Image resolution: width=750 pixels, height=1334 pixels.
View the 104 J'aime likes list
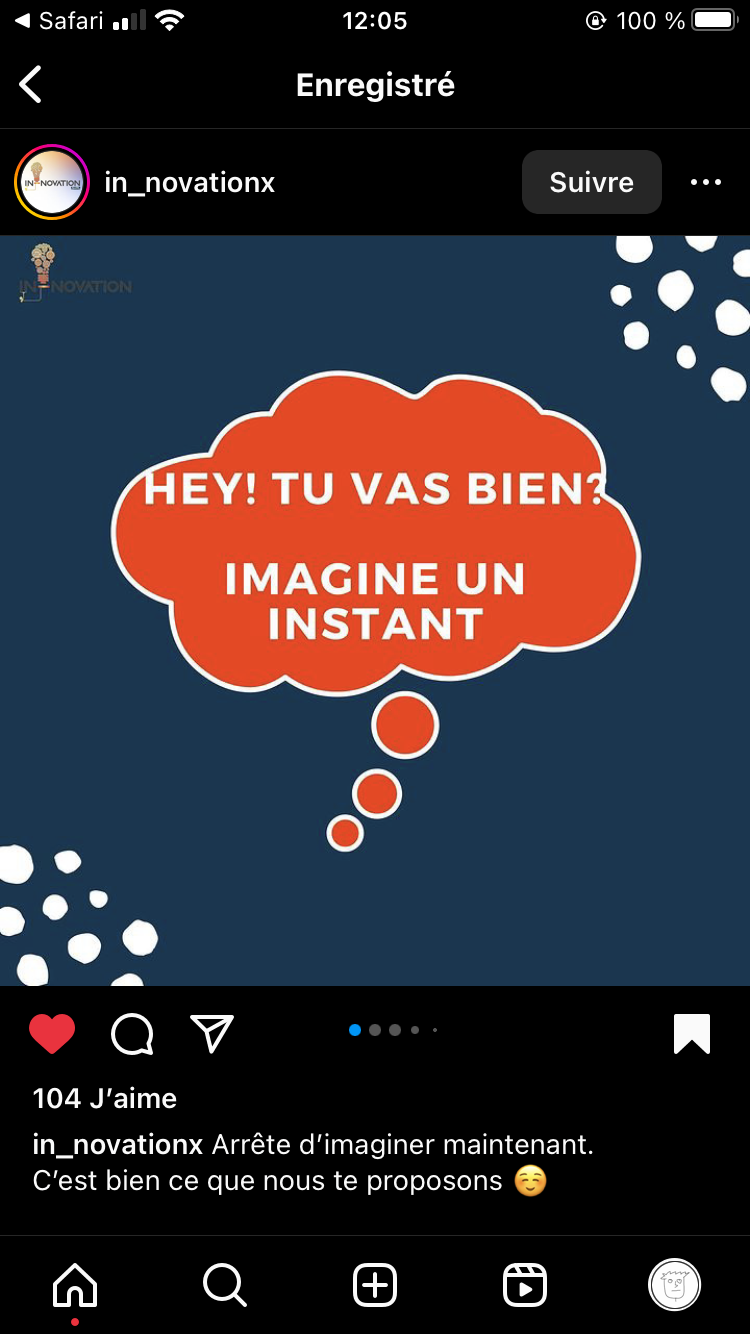coord(105,1098)
